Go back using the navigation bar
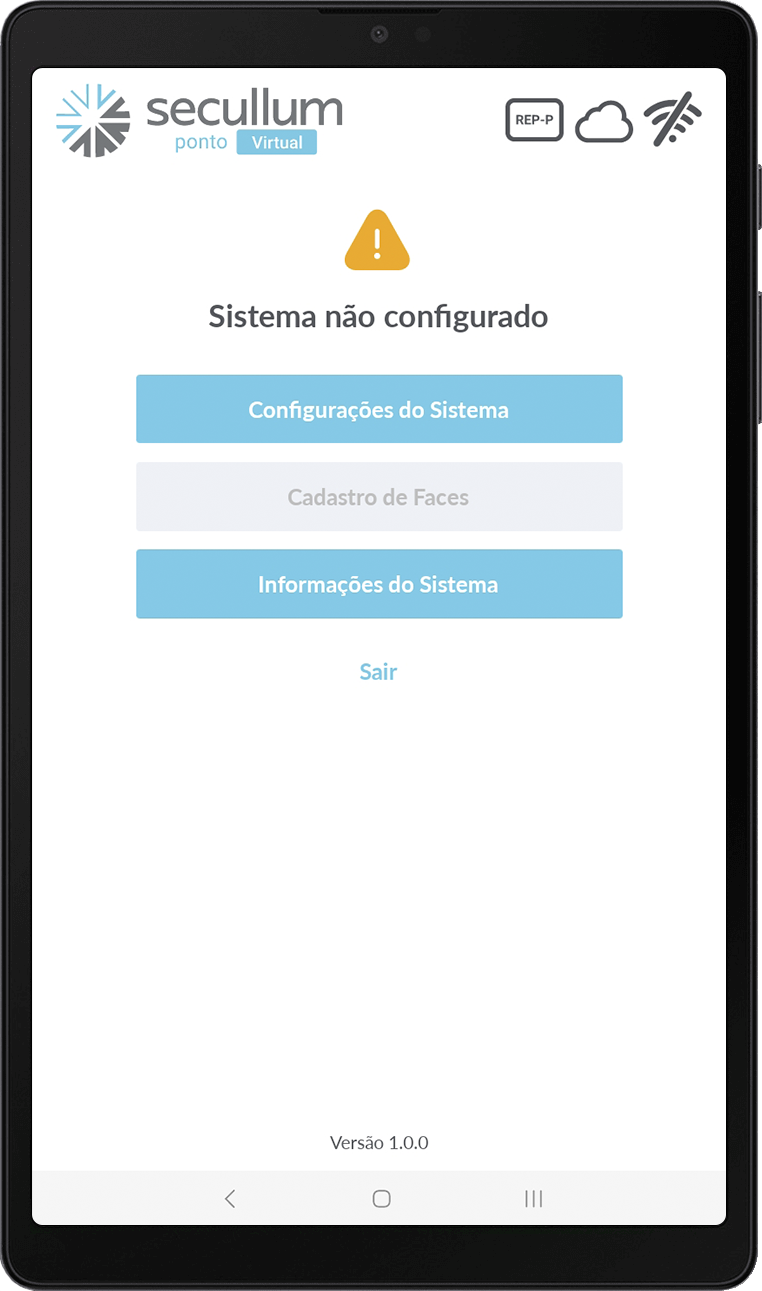 click(230, 1198)
